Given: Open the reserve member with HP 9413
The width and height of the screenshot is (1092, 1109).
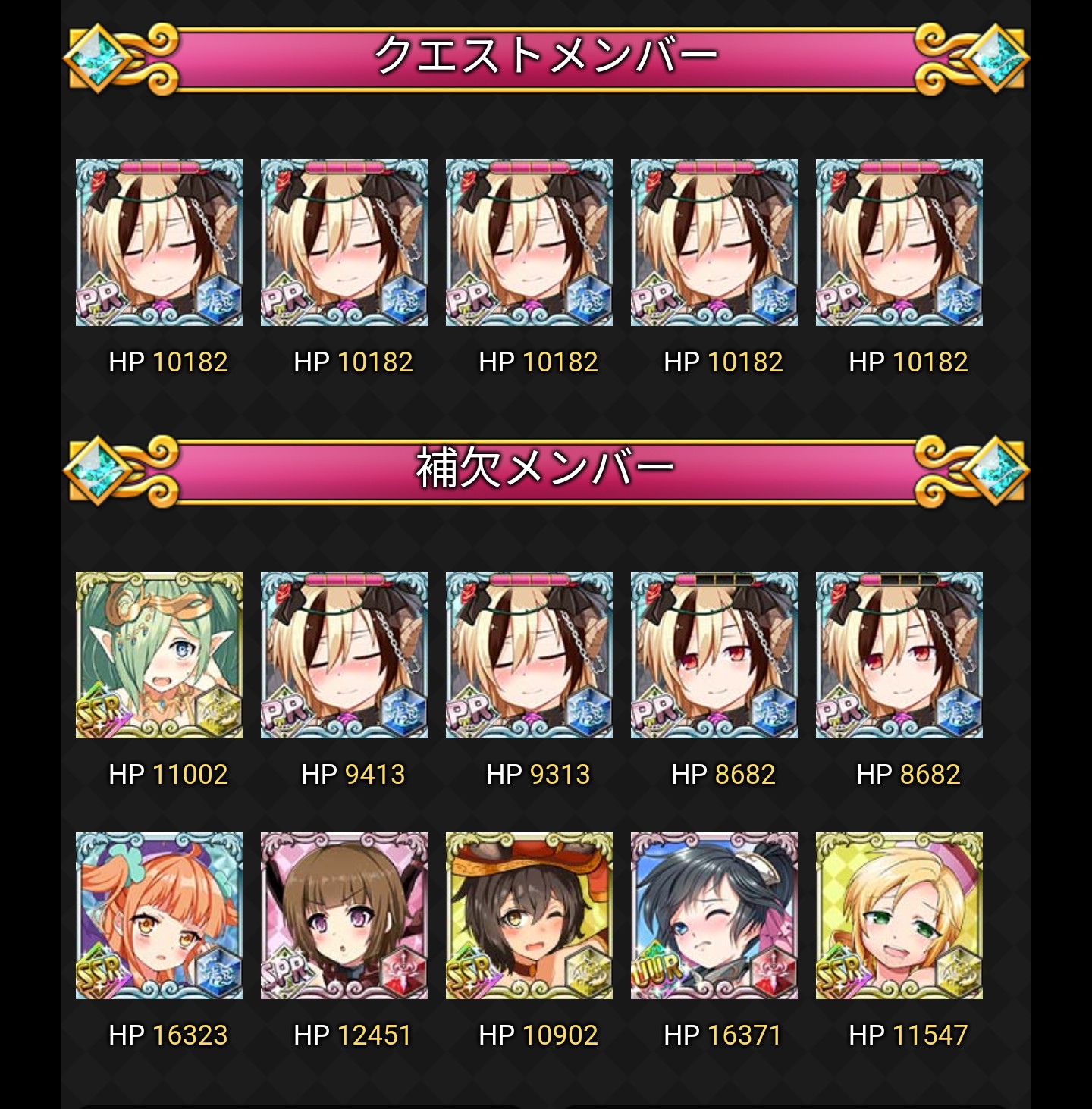Looking at the screenshot, I should coord(344,655).
